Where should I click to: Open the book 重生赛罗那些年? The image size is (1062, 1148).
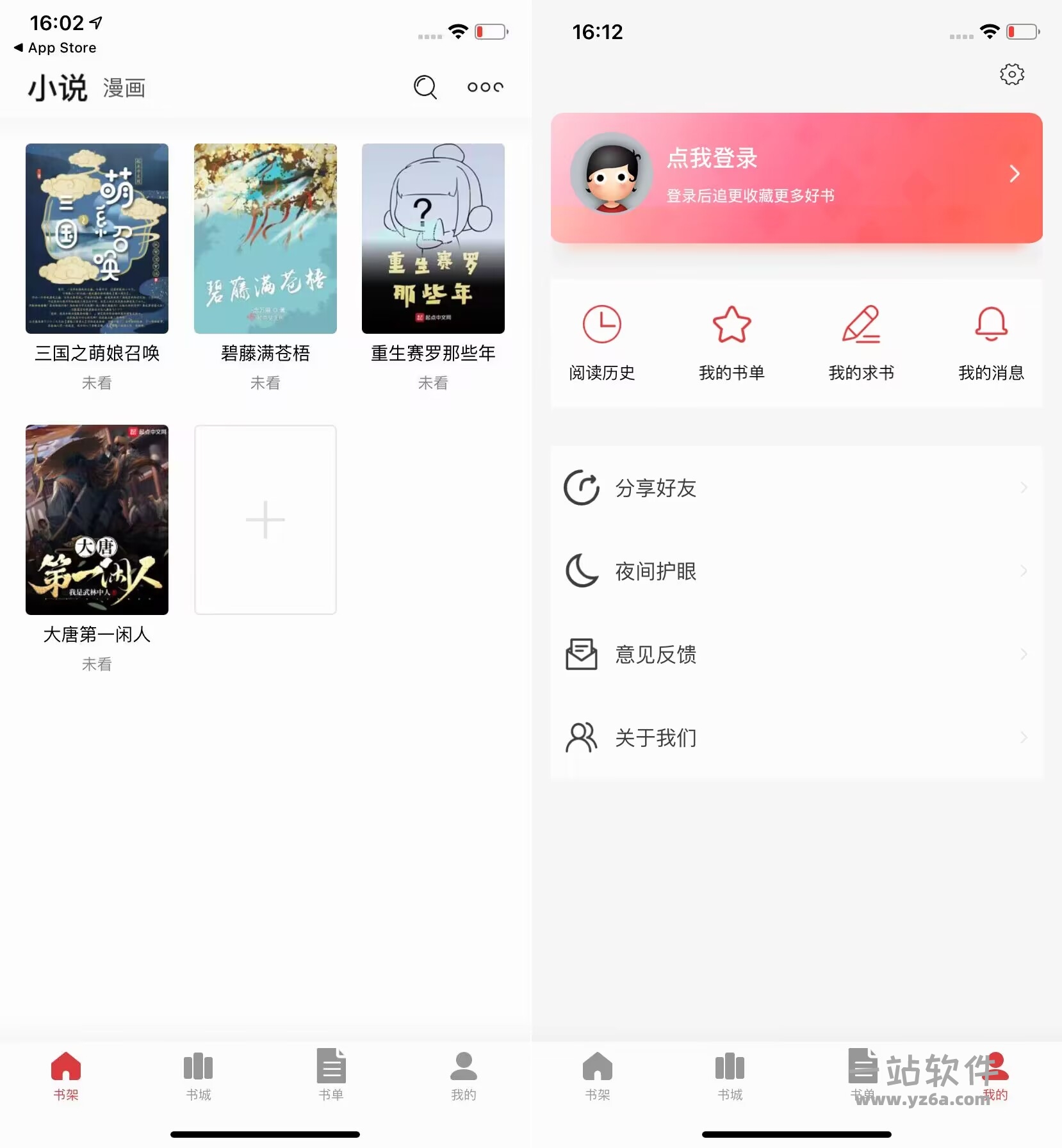point(433,238)
